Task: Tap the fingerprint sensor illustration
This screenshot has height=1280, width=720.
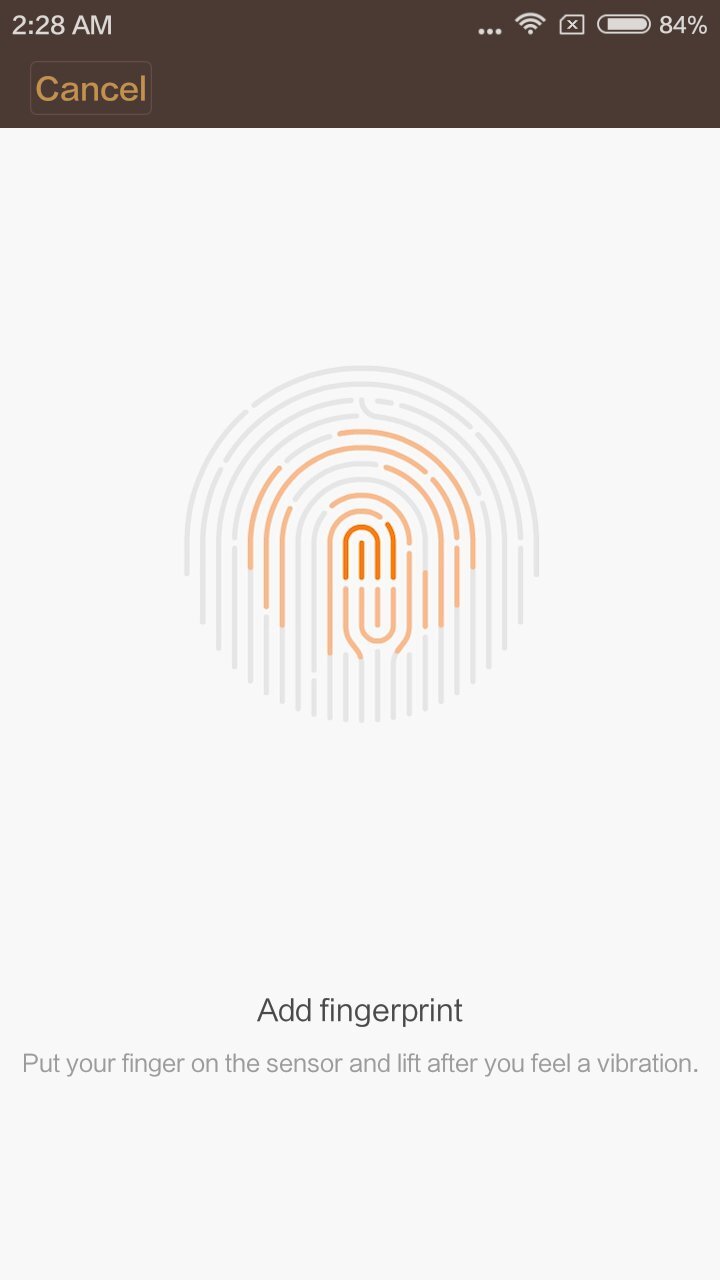Action: pyautogui.click(x=360, y=540)
